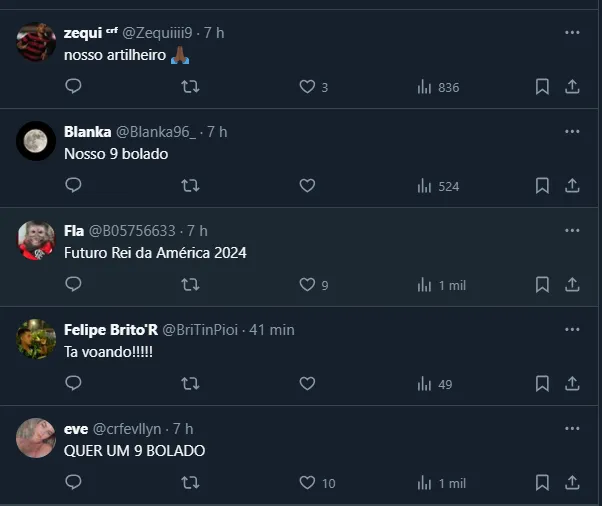Share eve's "QUER UM 9 BOLADO" tweet

click(573, 483)
